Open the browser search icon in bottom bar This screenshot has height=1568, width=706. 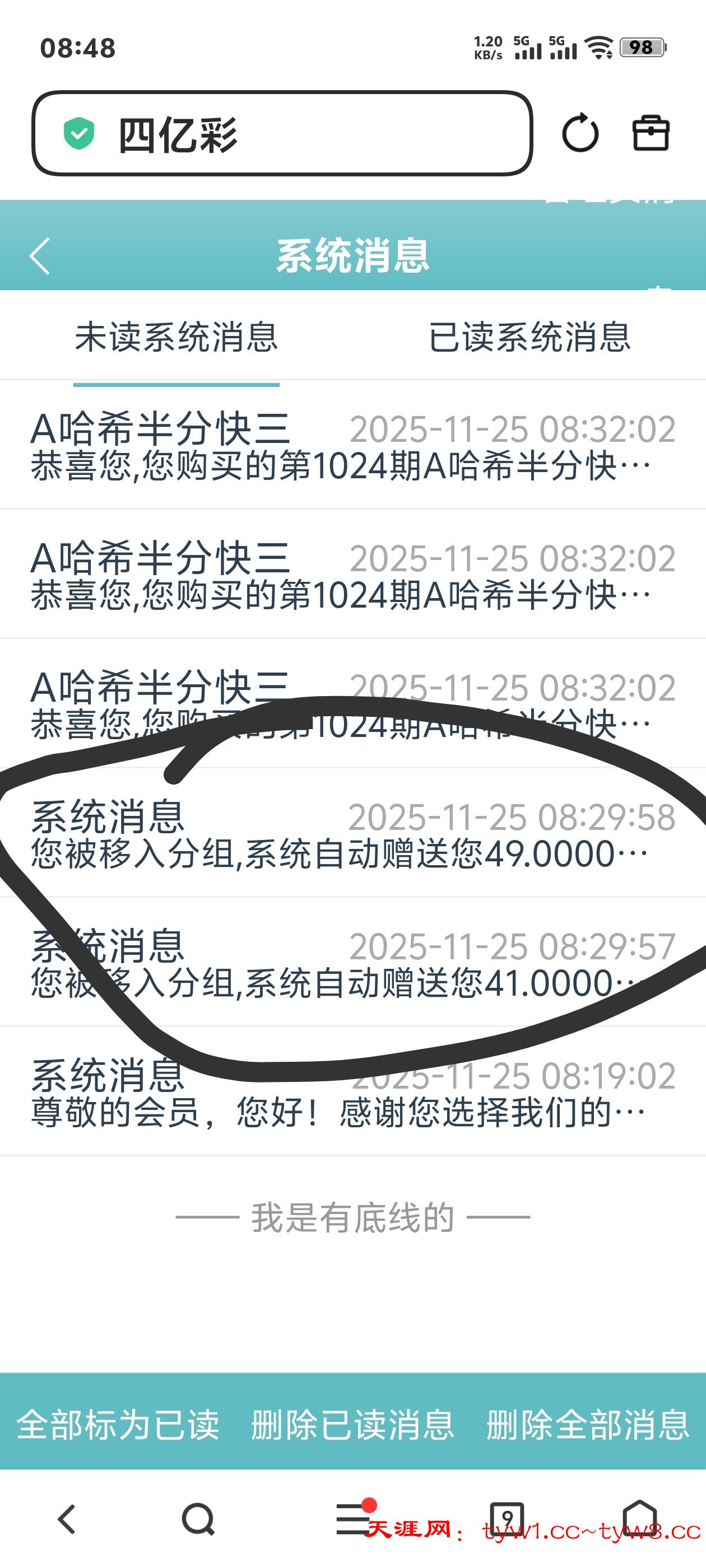tap(198, 1520)
